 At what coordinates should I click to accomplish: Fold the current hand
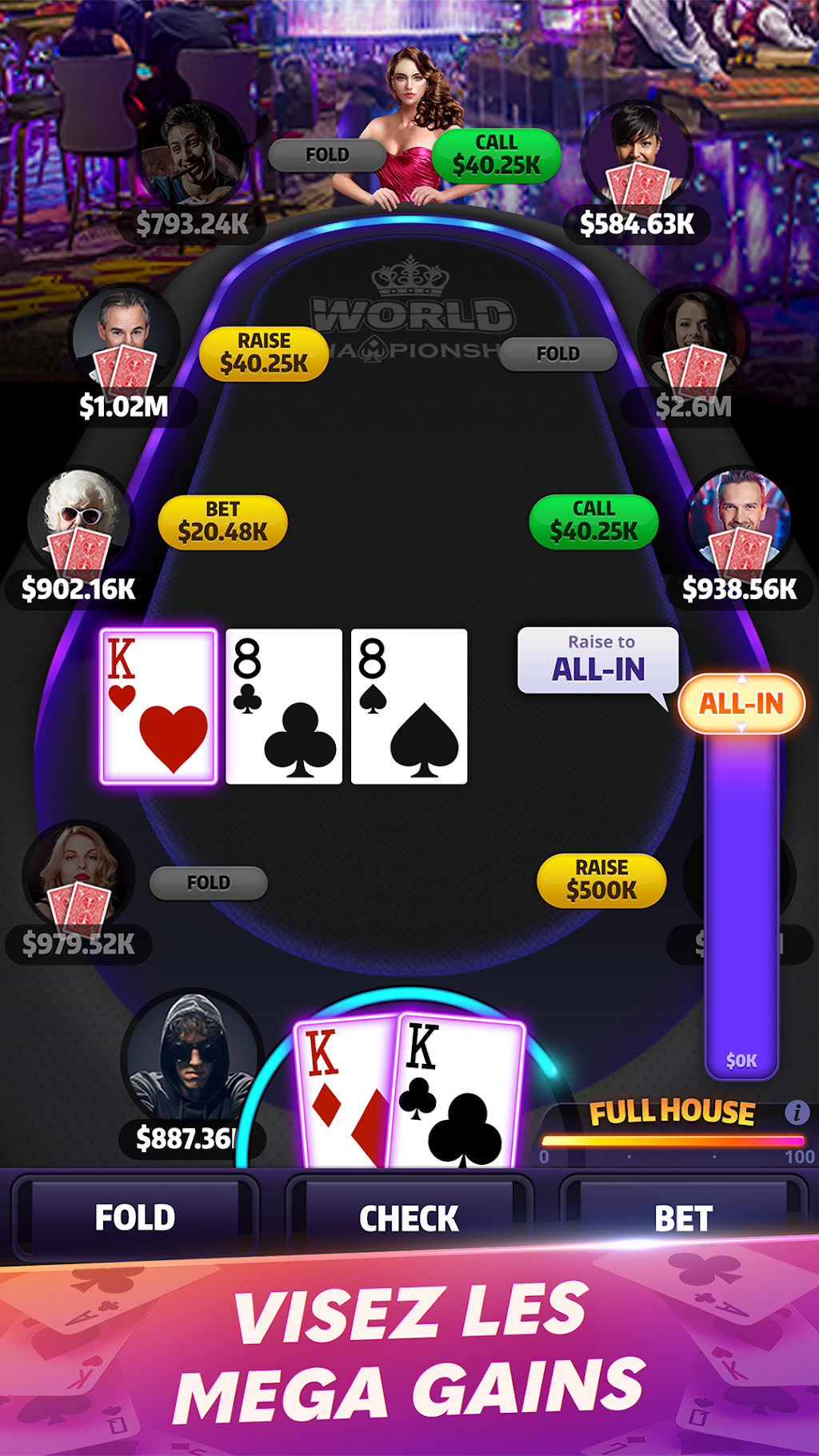(x=134, y=1217)
